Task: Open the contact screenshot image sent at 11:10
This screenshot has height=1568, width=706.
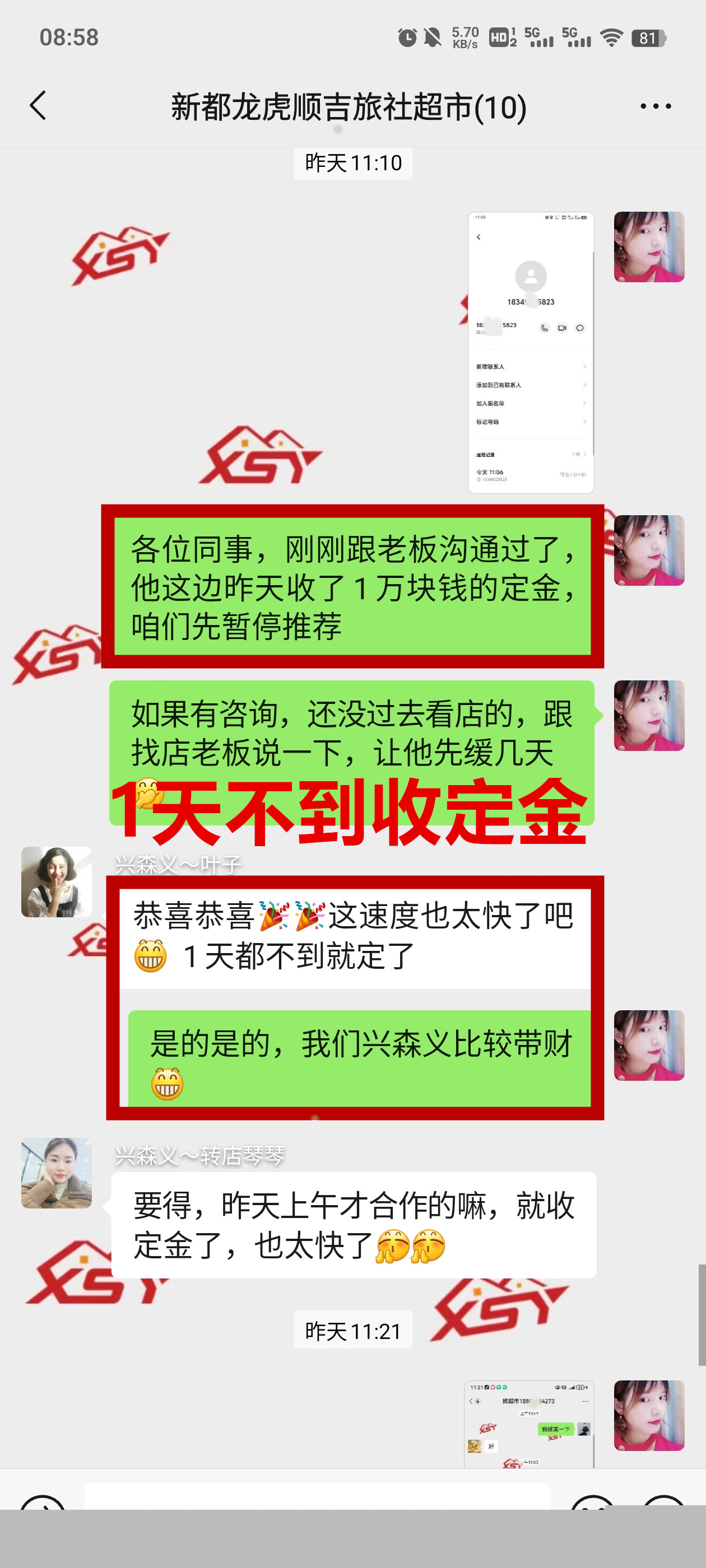Action: (531, 352)
